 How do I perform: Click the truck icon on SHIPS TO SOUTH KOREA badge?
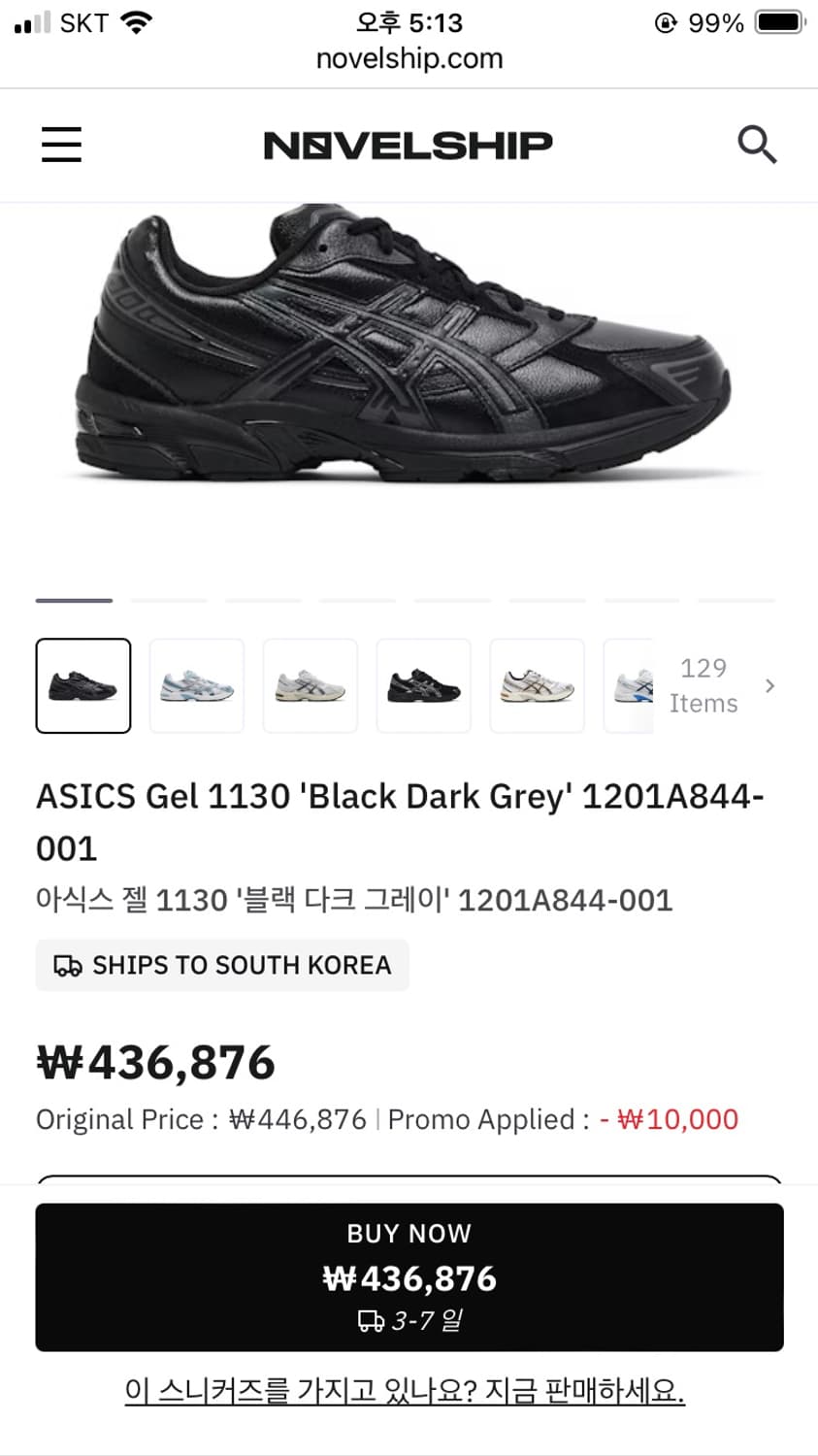66,965
